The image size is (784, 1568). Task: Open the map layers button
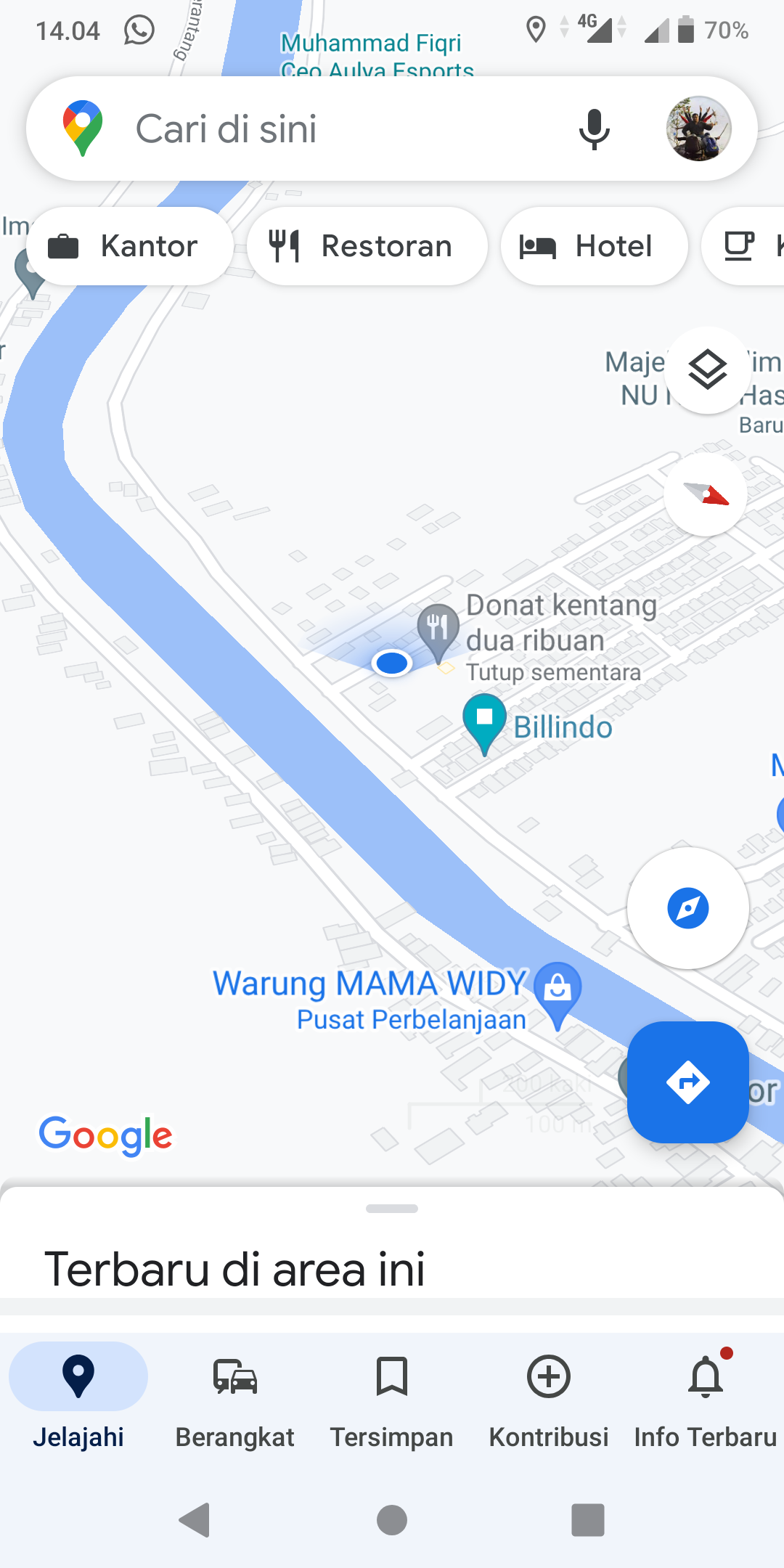pos(707,370)
